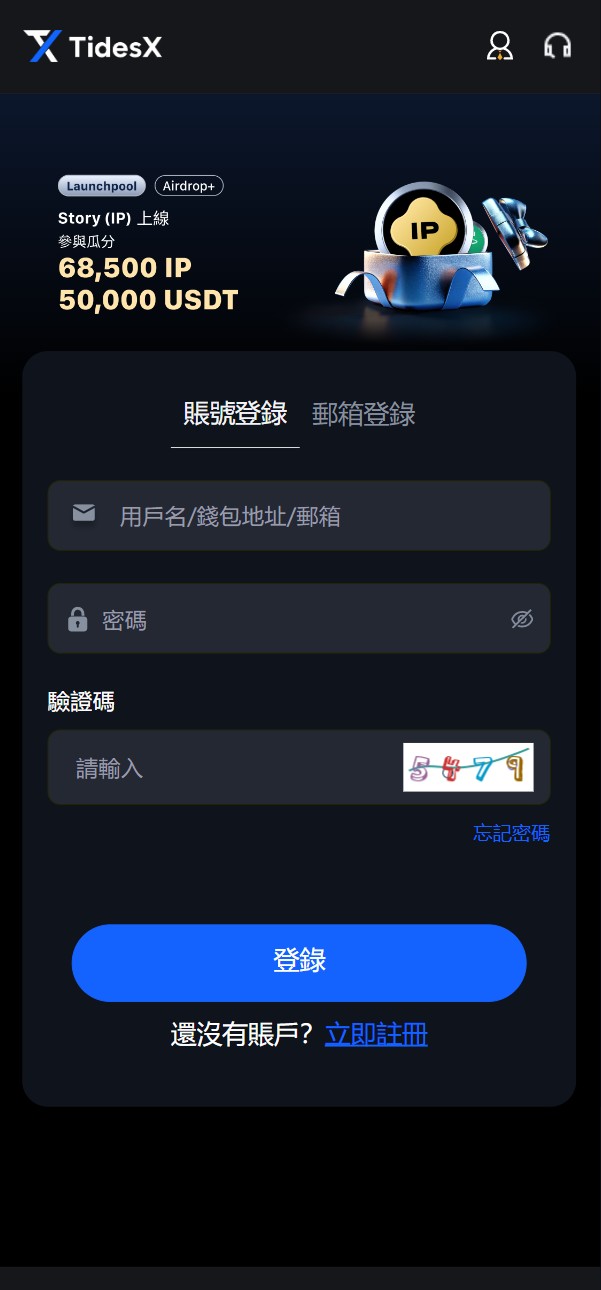
Task: Open customer support headset icon
Action: point(557,46)
